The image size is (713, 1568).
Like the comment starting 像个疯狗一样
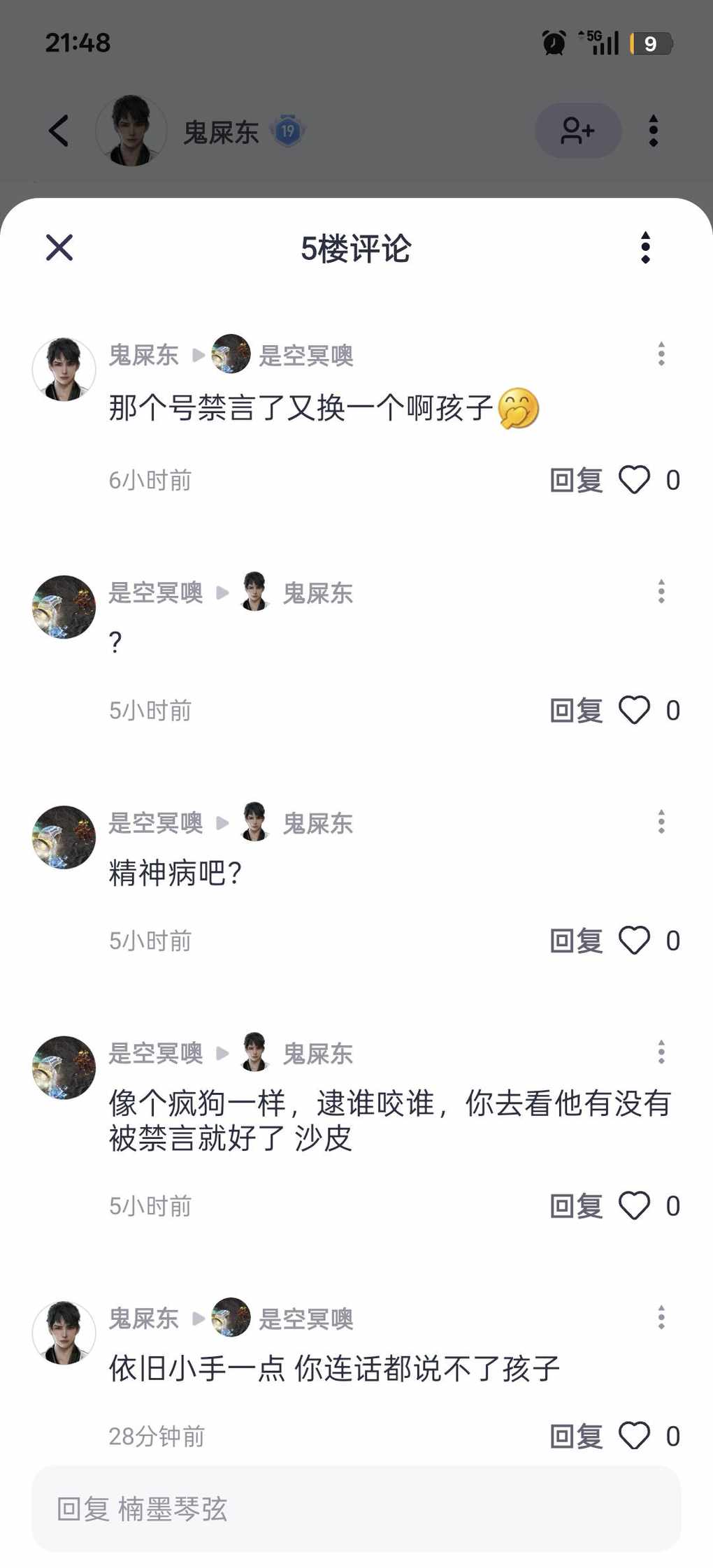635,1206
